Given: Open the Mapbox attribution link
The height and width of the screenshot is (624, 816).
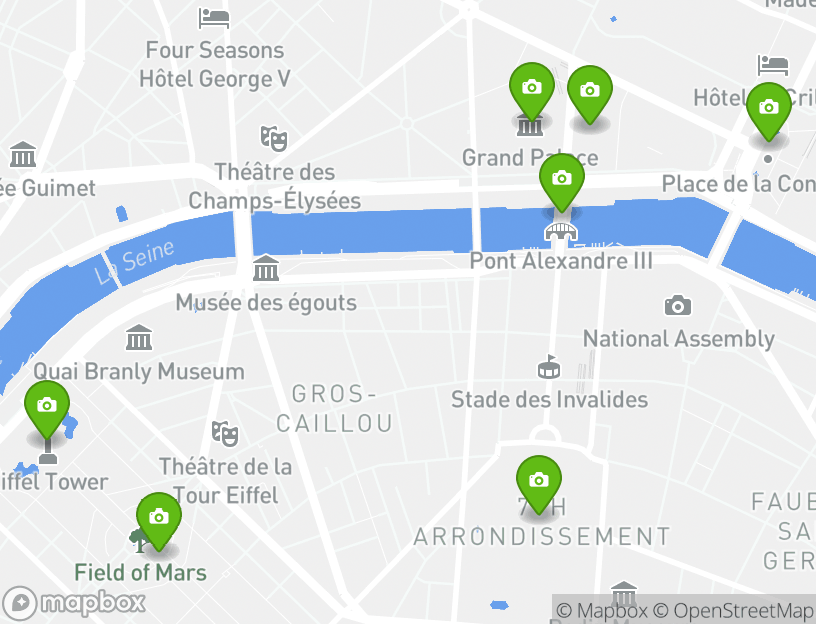Looking at the screenshot, I should (603, 610).
